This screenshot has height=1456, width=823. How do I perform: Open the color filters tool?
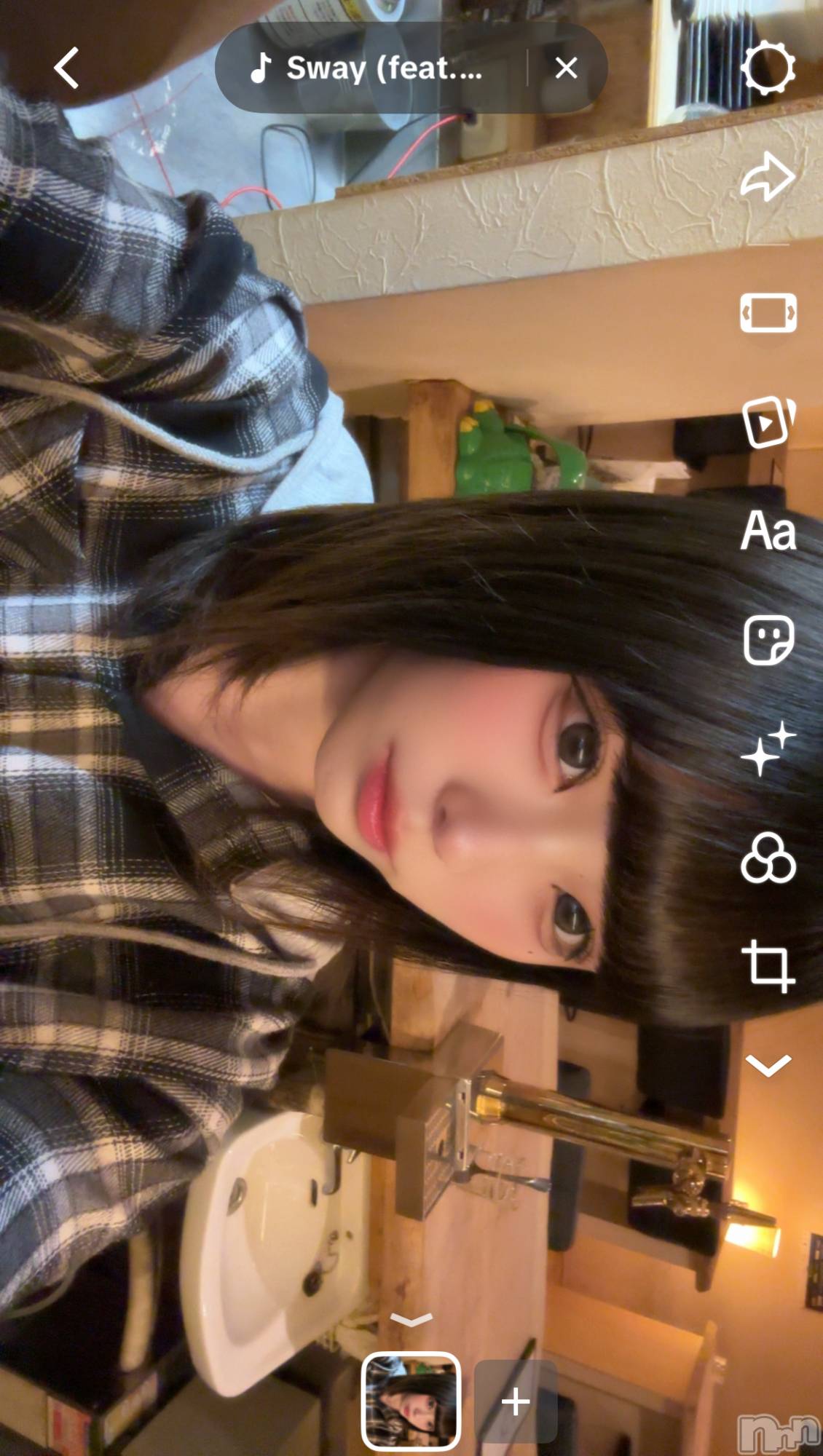click(x=768, y=858)
